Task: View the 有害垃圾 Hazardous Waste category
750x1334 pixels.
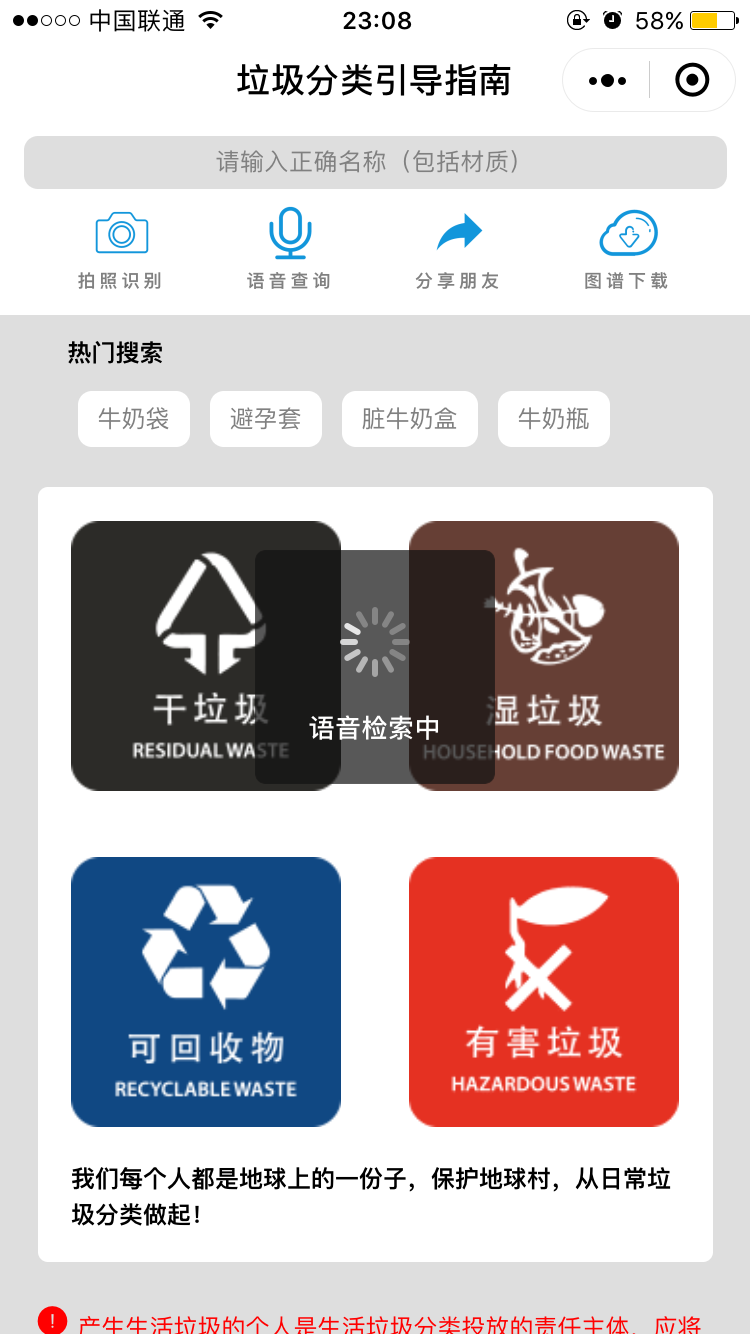Action: click(544, 991)
